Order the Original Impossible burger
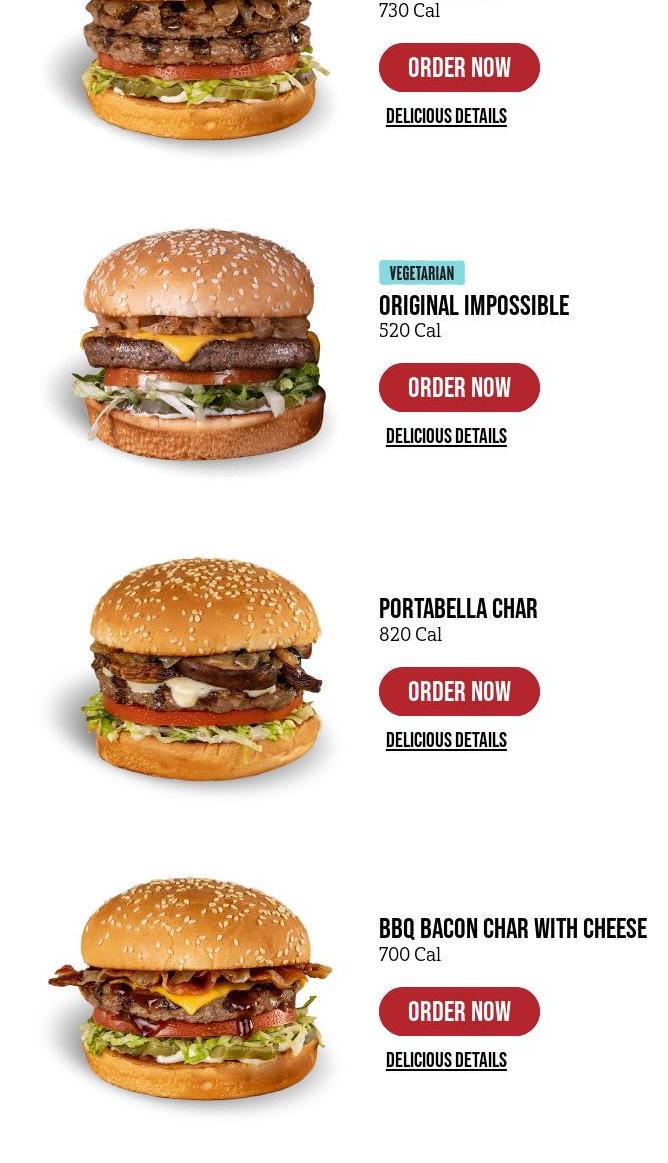The height and width of the screenshot is (1163, 668). pos(459,387)
